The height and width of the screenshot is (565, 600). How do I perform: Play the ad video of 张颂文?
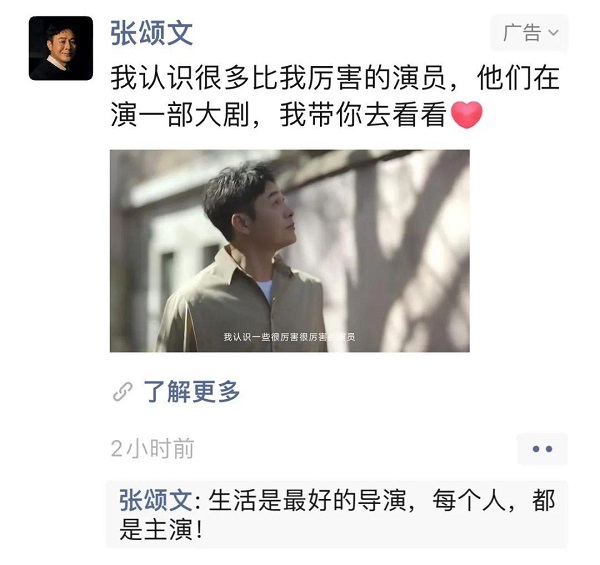[289, 251]
